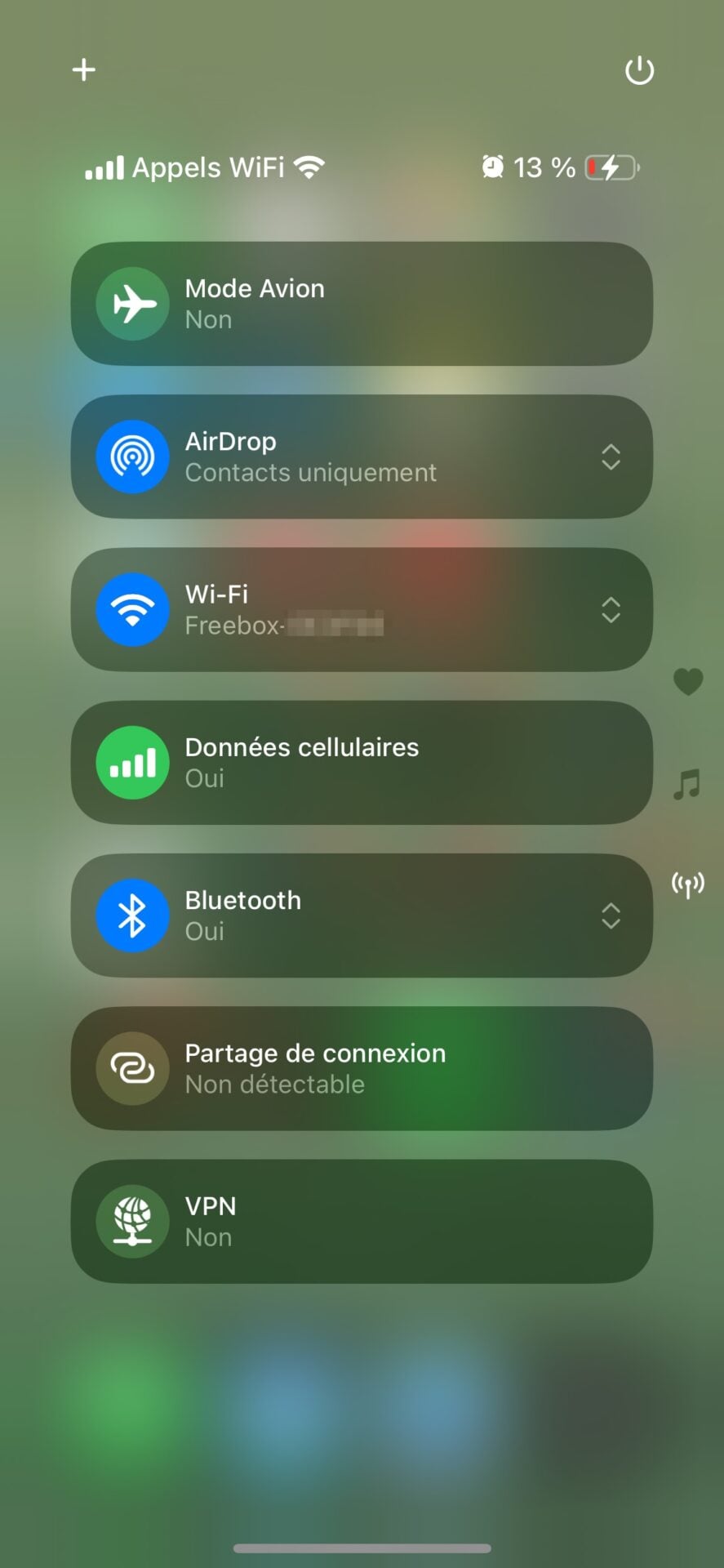This screenshot has width=724, height=1568.
Task: Toggle the Bluetooth icon off
Action: click(133, 915)
